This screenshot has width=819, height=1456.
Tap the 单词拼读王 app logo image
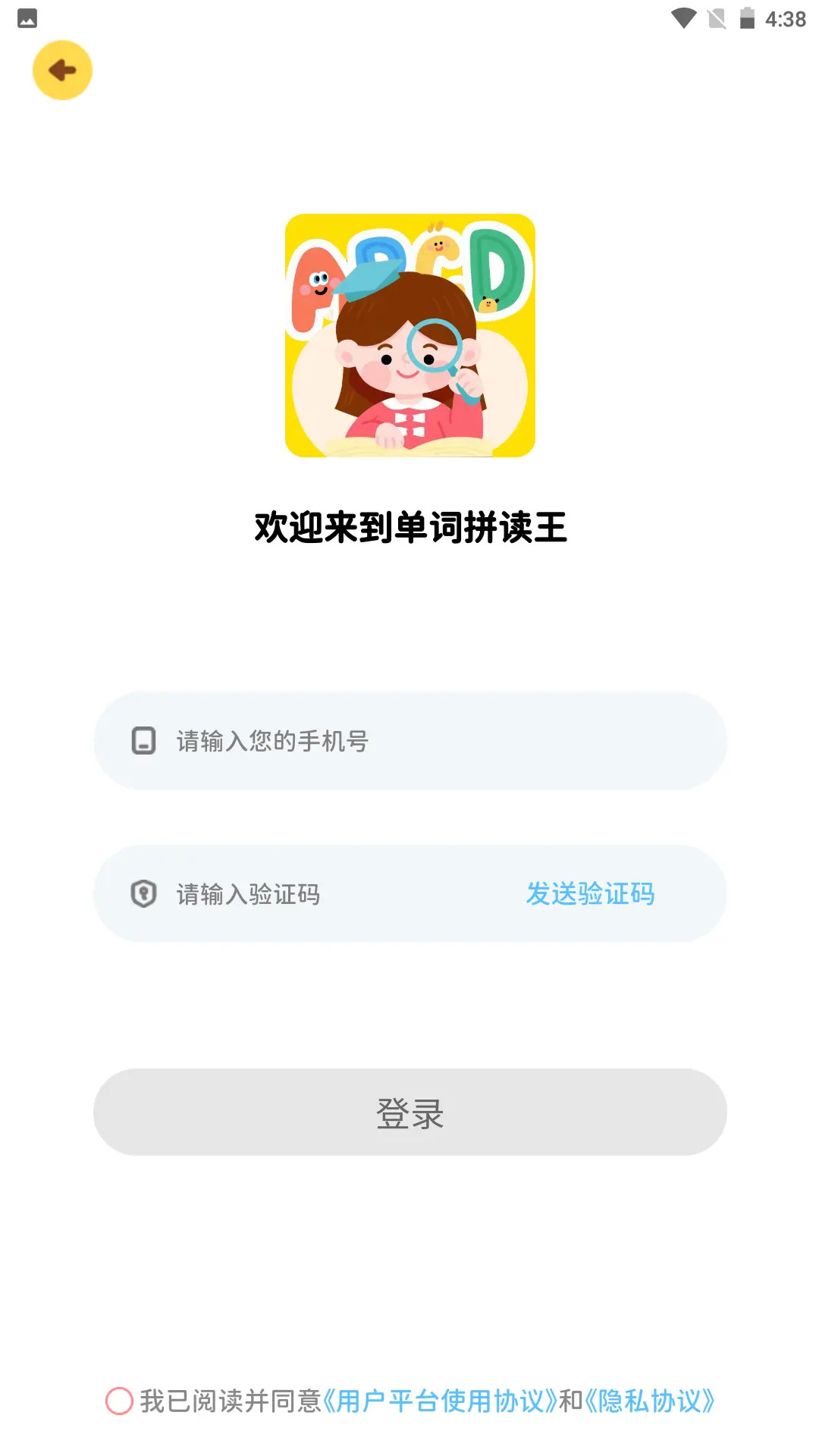pyautogui.click(x=409, y=334)
